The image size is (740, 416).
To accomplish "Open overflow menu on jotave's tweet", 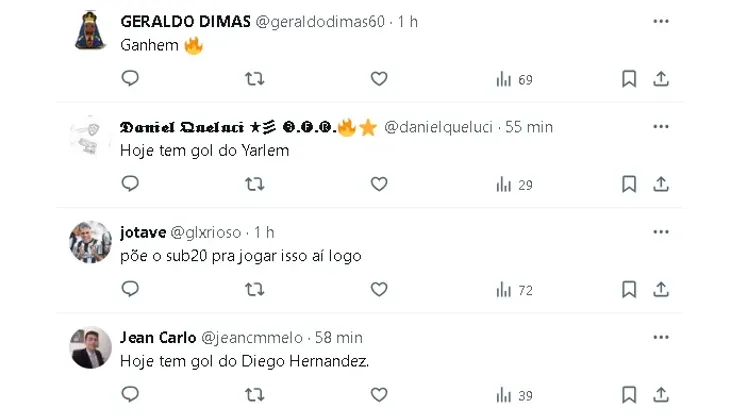I will 661,232.
